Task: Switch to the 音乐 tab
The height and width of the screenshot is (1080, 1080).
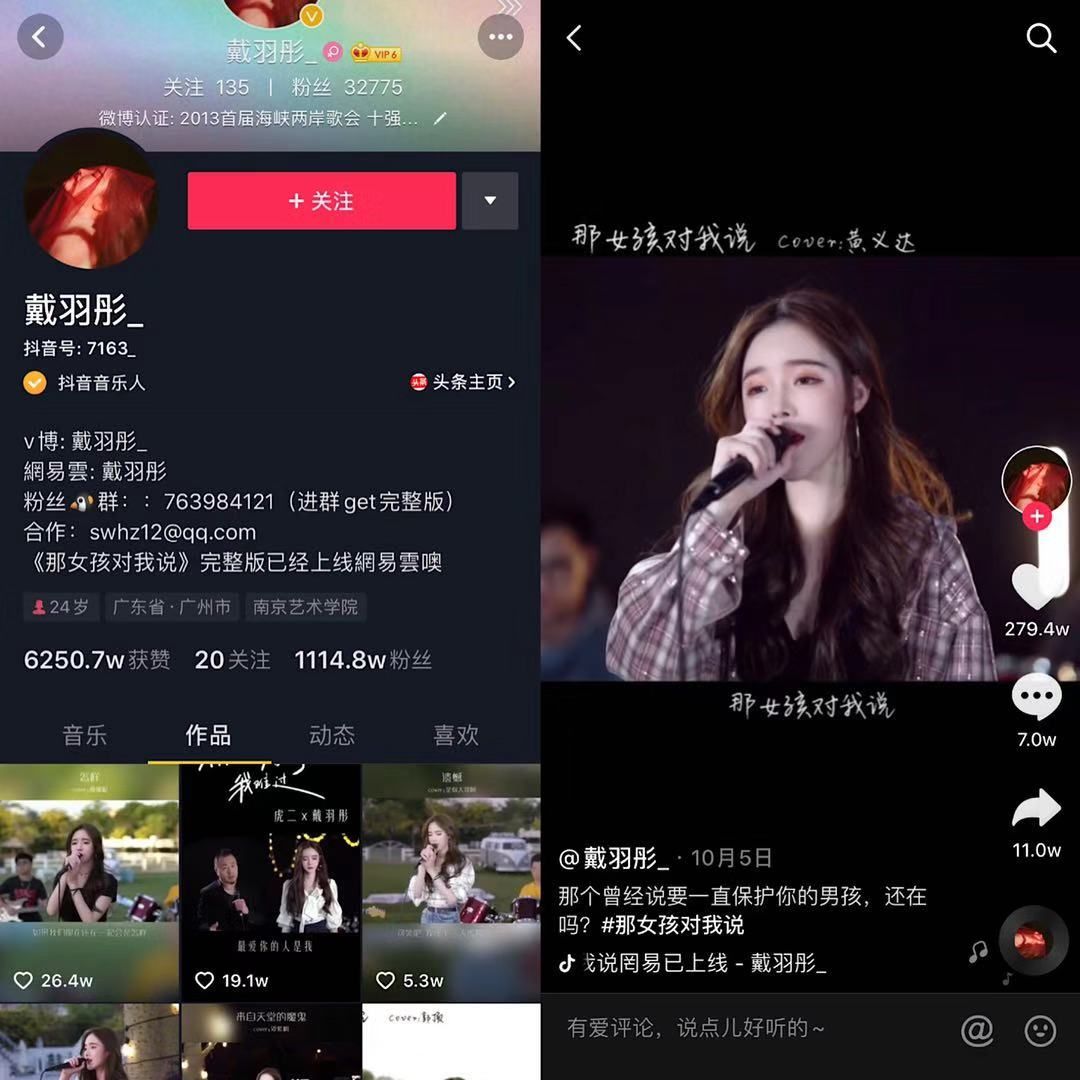Action: (84, 735)
